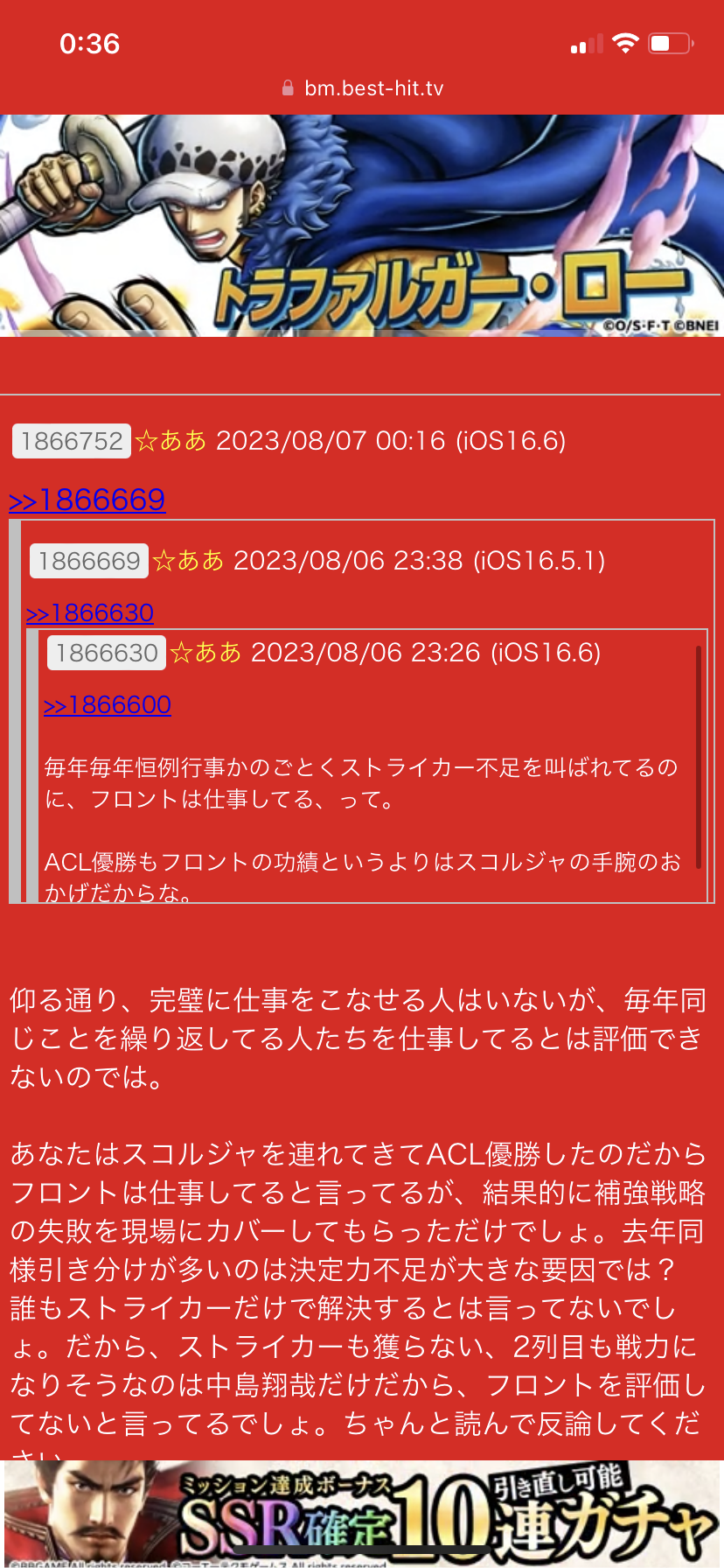Tap post number 1866752 badge
The width and height of the screenshot is (724, 1568).
(72, 441)
